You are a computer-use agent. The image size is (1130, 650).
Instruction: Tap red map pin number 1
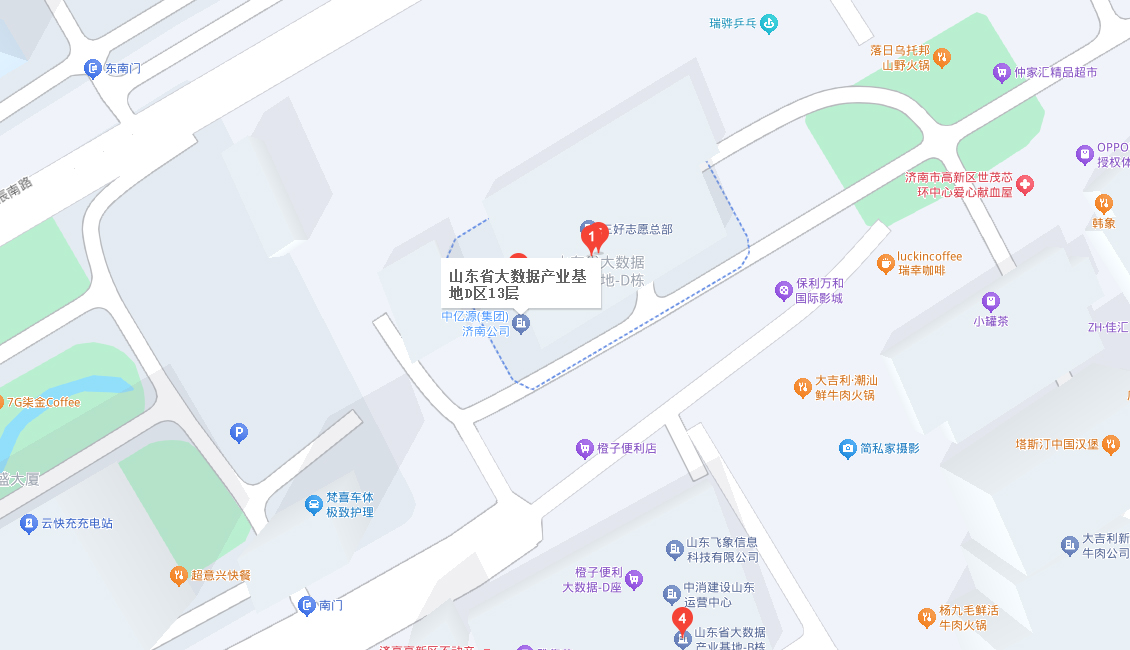(x=593, y=237)
